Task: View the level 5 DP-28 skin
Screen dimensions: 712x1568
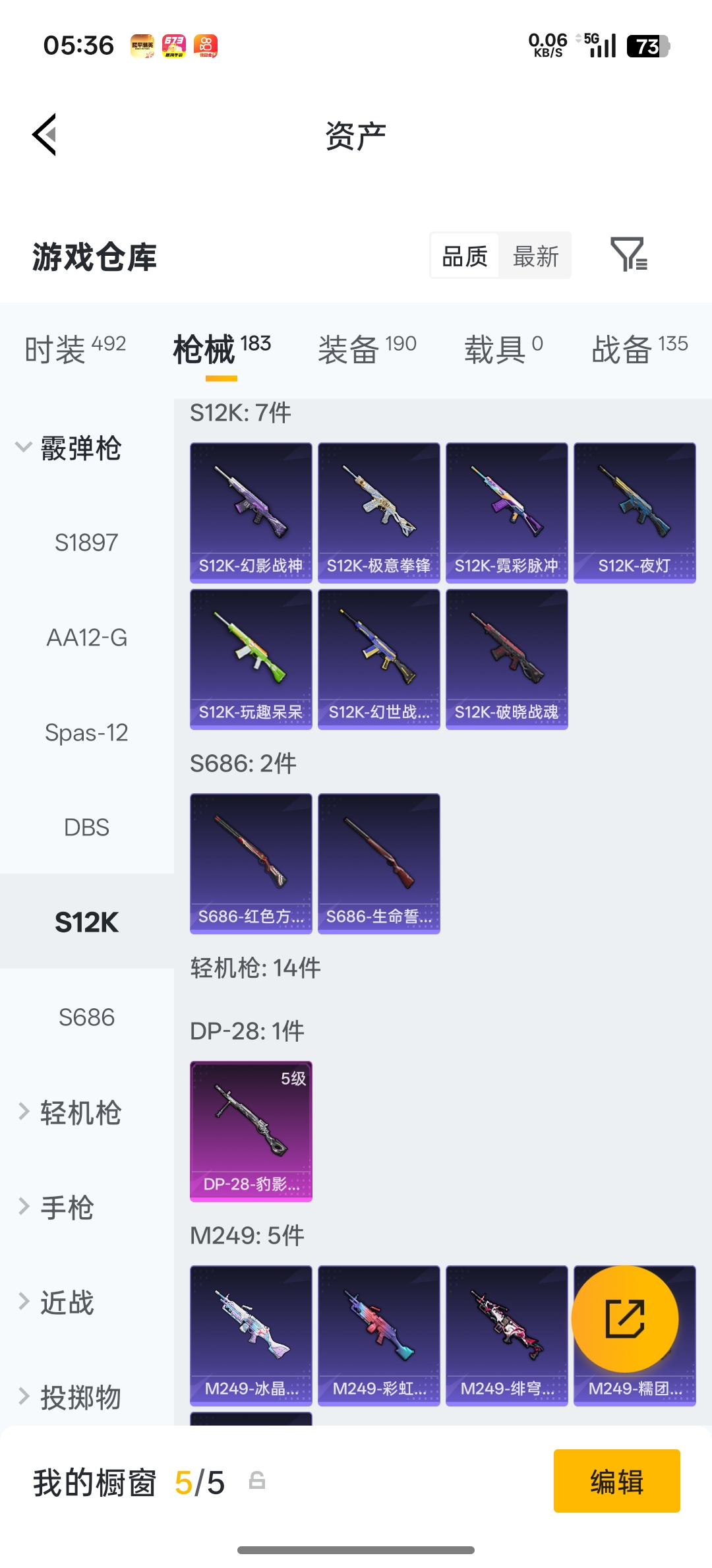Action: pos(251,1131)
